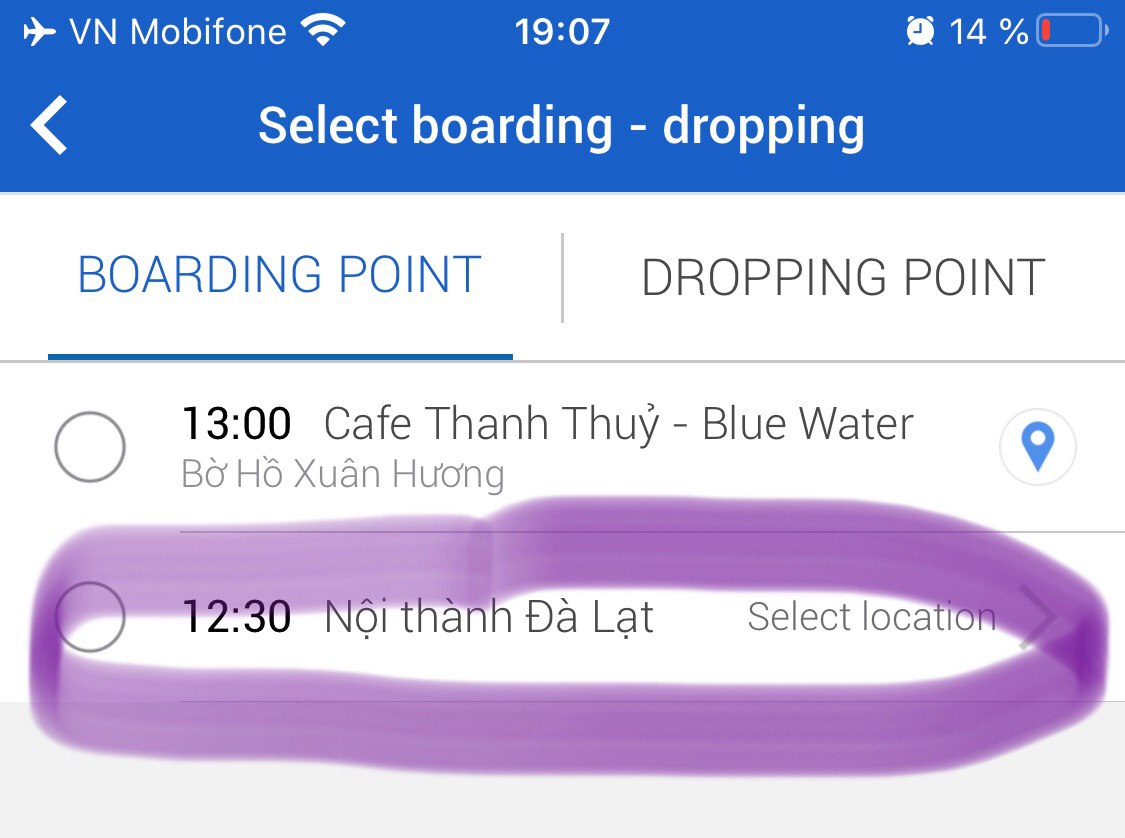Switch to the Boarding Point tab
This screenshot has width=1125, height=838.
(x=280, y=276)
